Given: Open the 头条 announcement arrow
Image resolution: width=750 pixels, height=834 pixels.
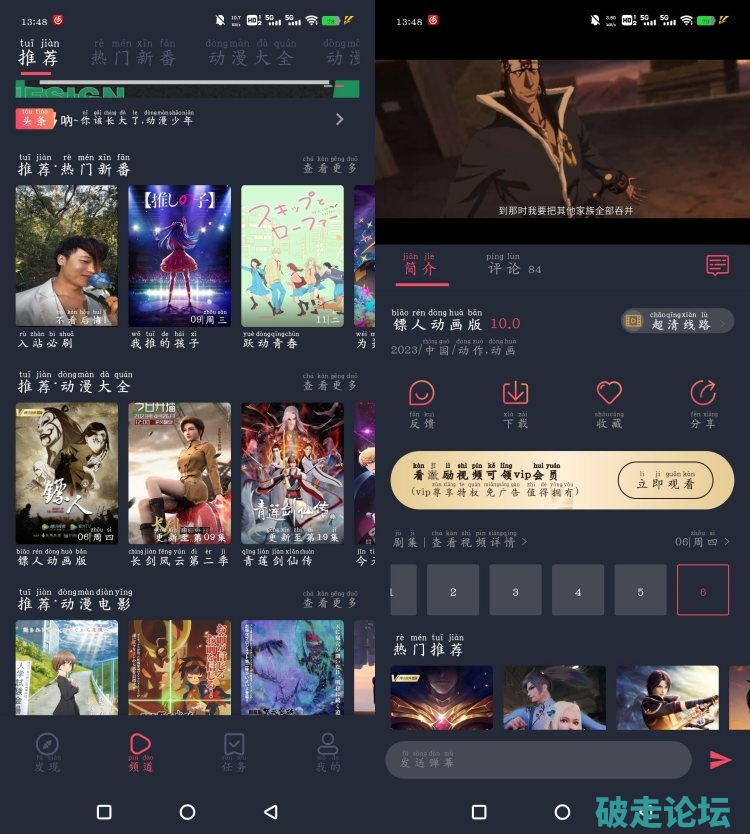Looking at the screenshot, I should click(x=340, y=120).
